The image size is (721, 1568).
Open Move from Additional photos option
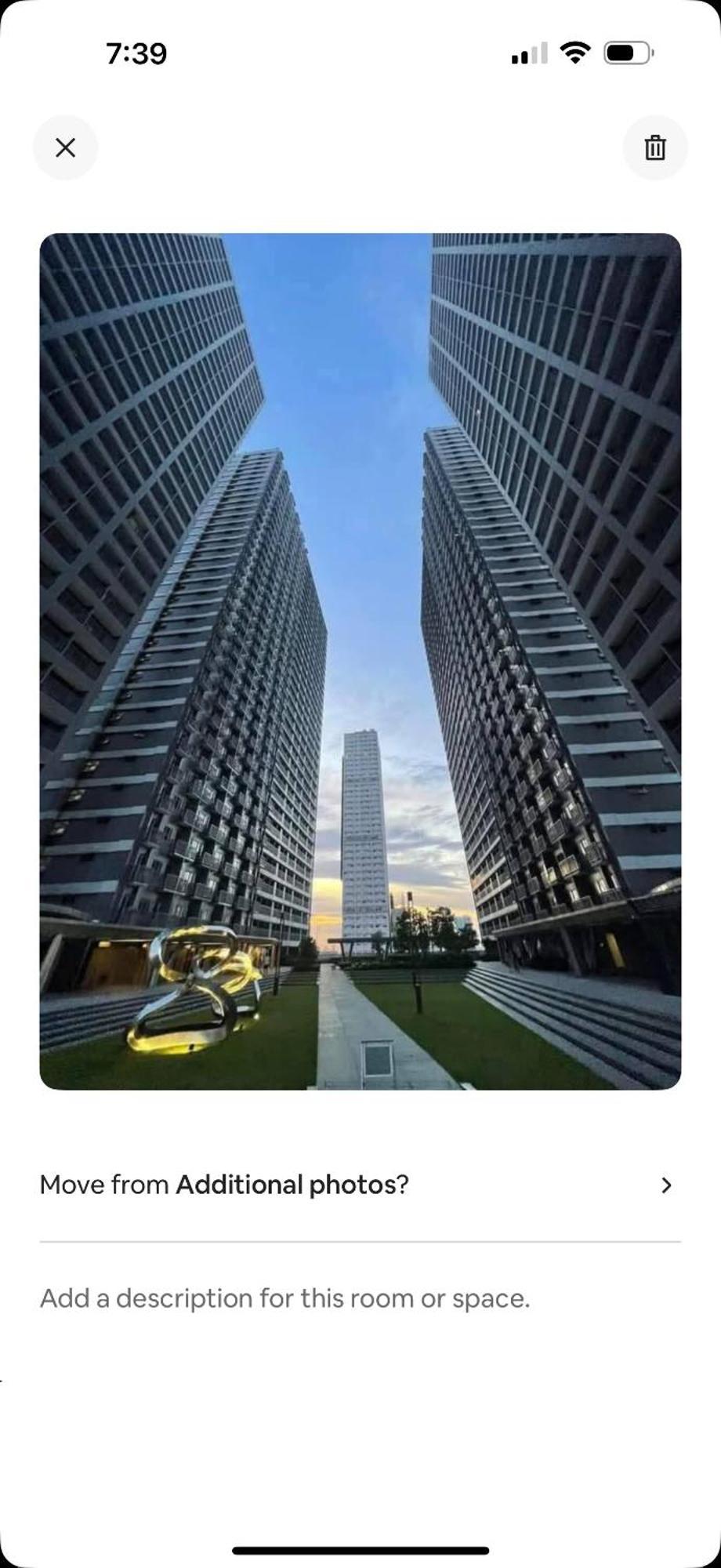pos(360,1185)
